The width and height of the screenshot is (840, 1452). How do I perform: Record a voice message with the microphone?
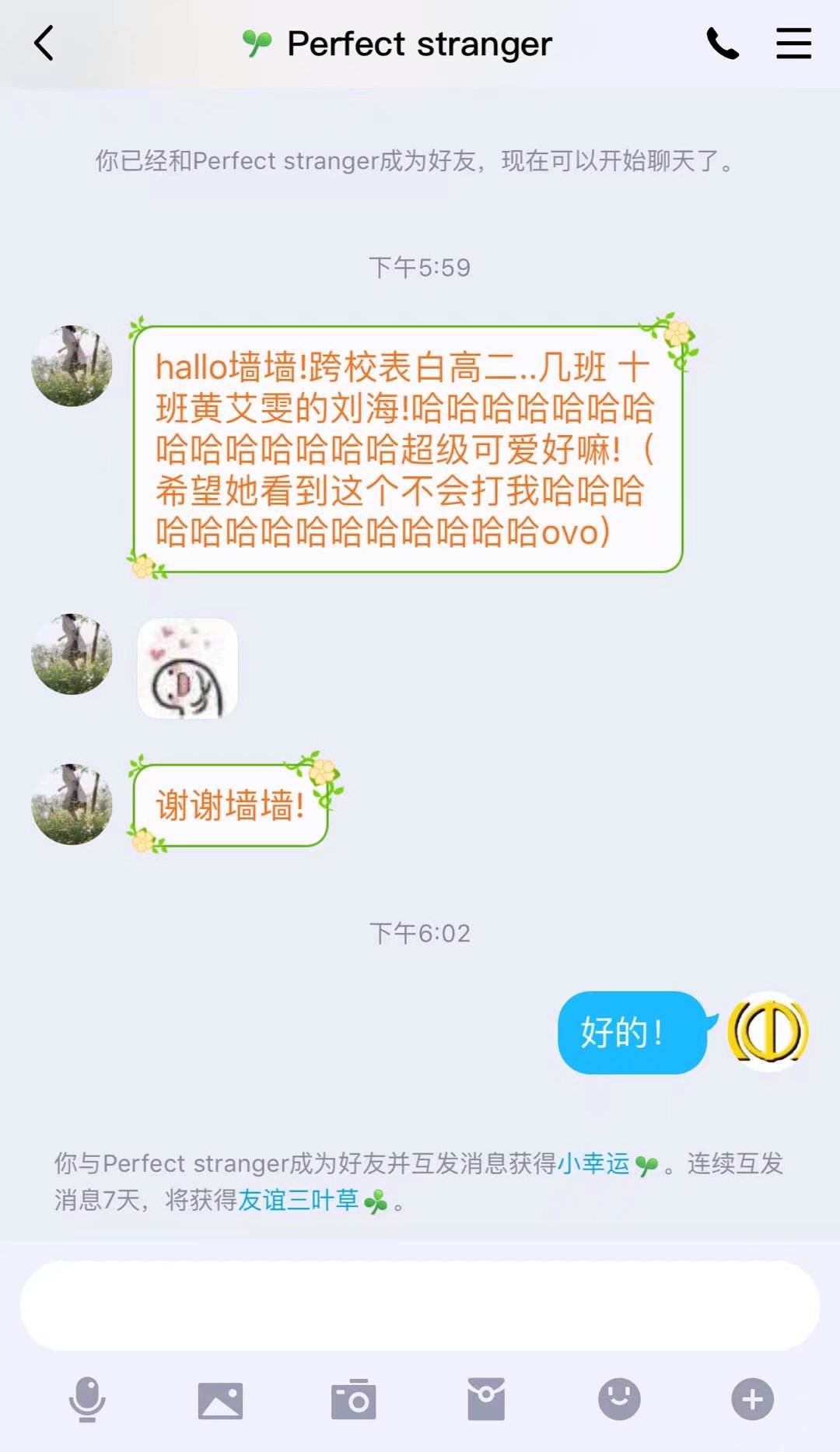(x=87, y=1399)
